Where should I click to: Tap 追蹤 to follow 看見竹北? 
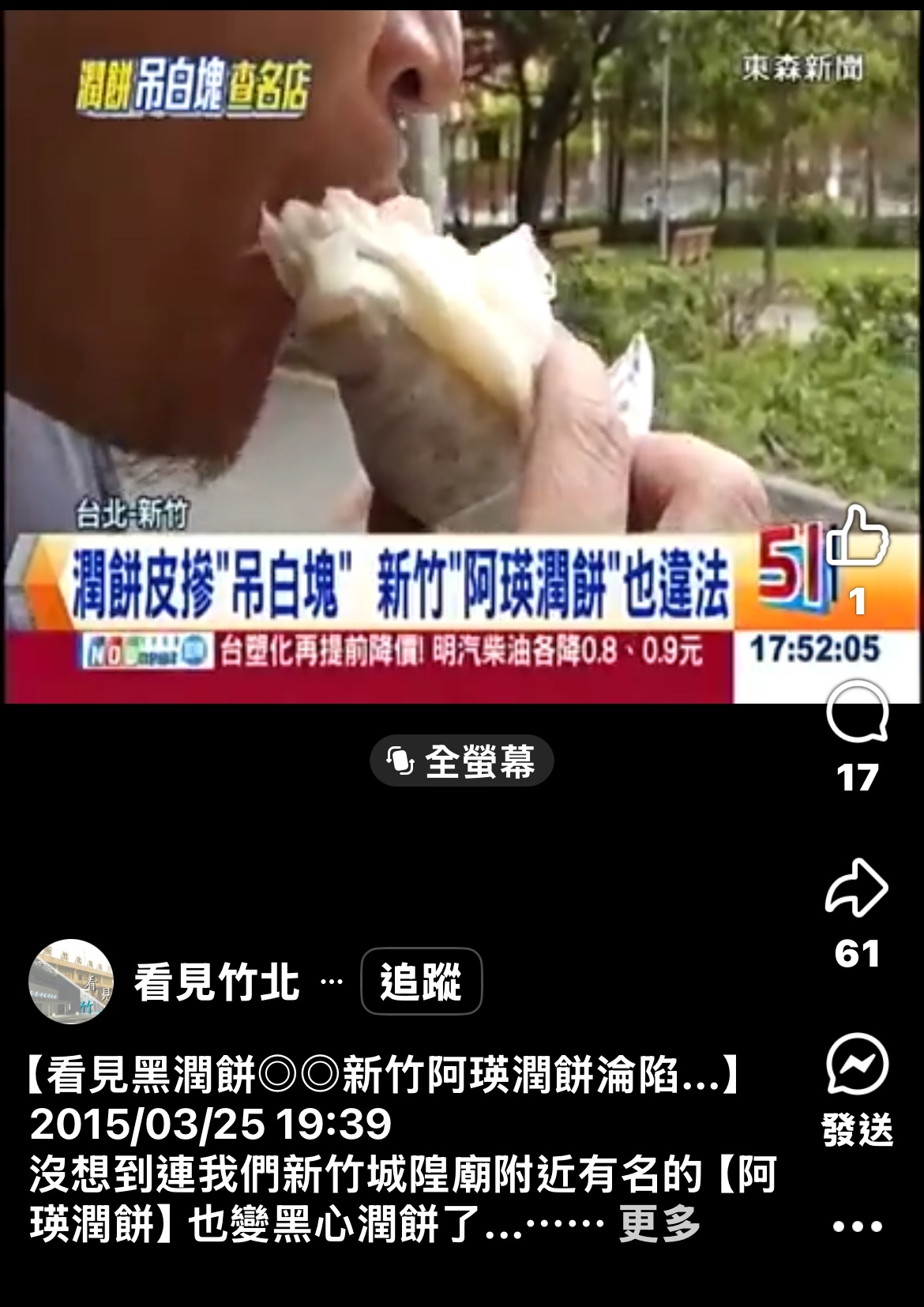(x=421, y=982)
